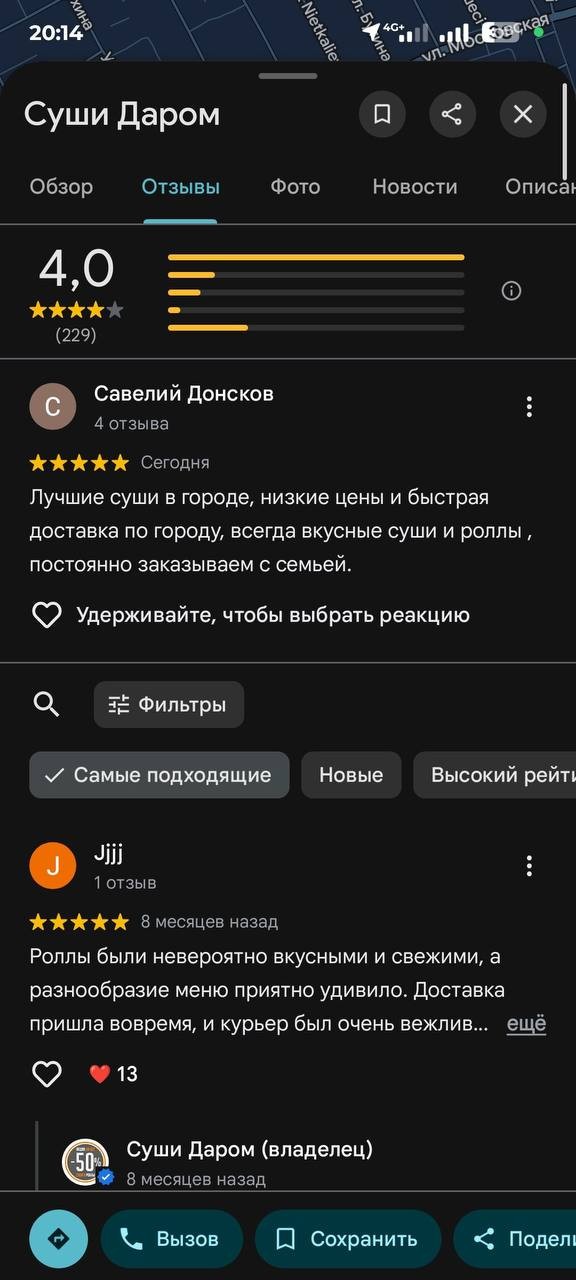
Task: Like Савелий Донсков's review with the heart
Action: [47, 615]
